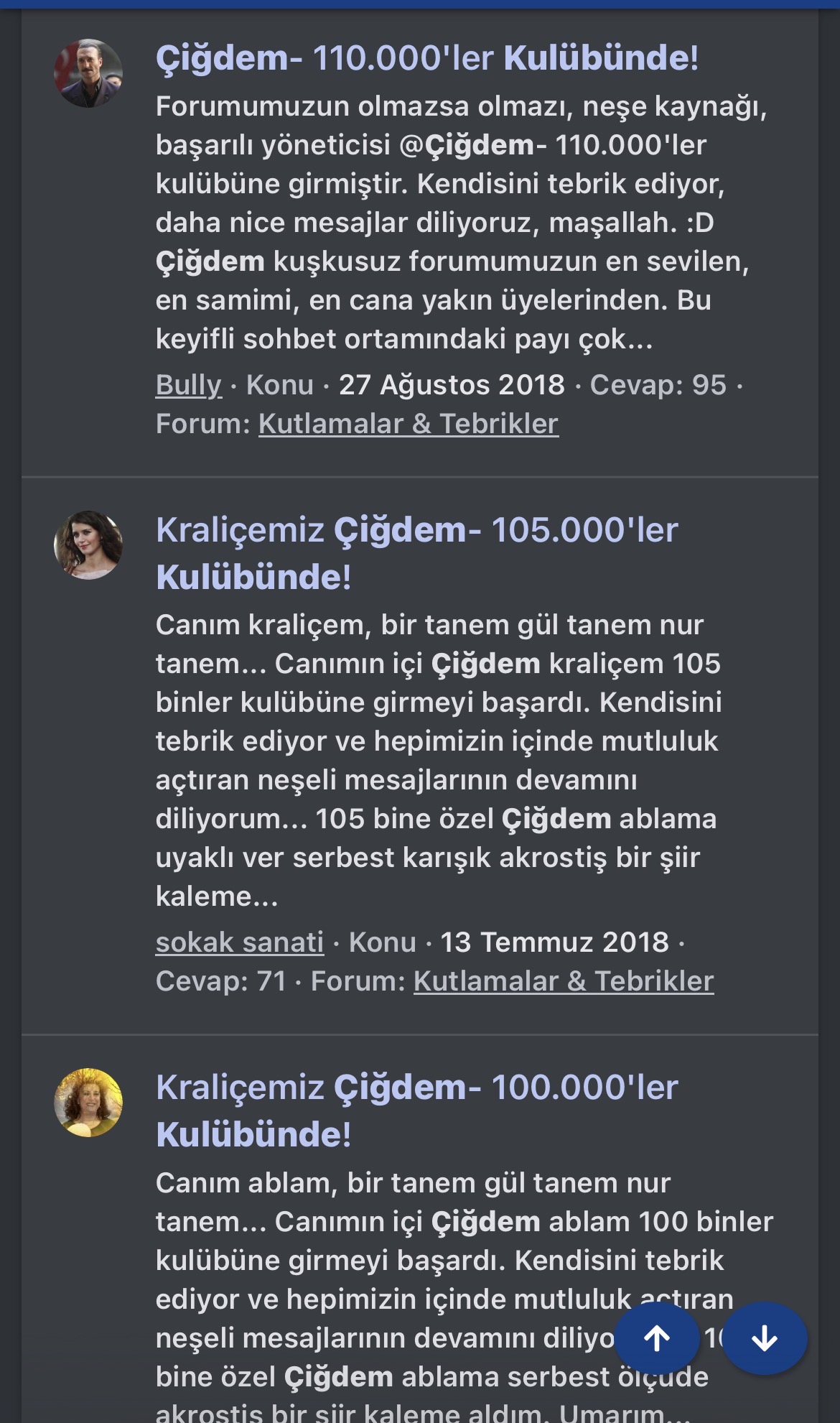Tap the avatar beside the 100.000'ler thread
The height and width of the screenshot is (1423, 840).
pos(88,1103)
